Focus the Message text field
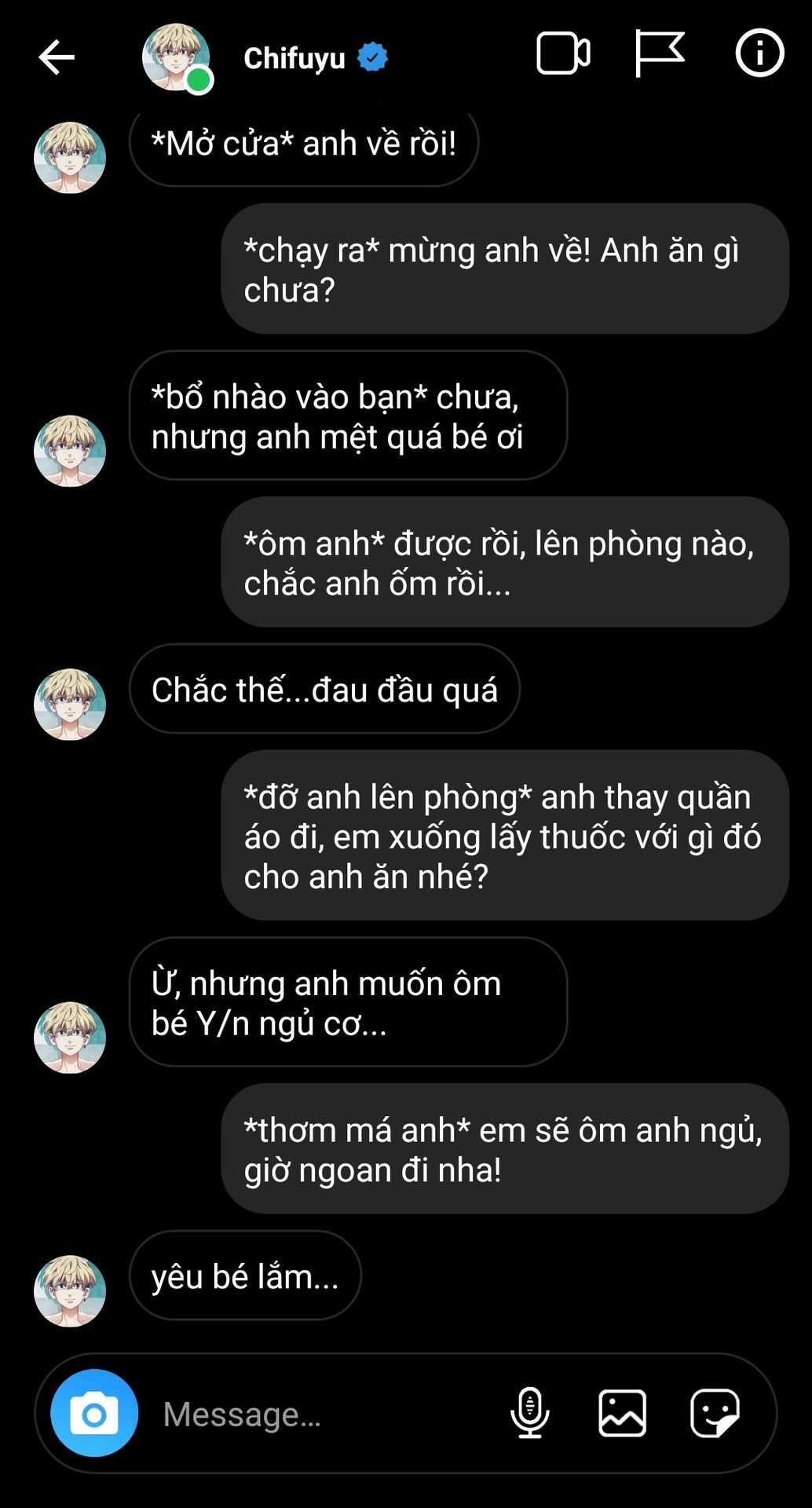 coord(314,1414)
